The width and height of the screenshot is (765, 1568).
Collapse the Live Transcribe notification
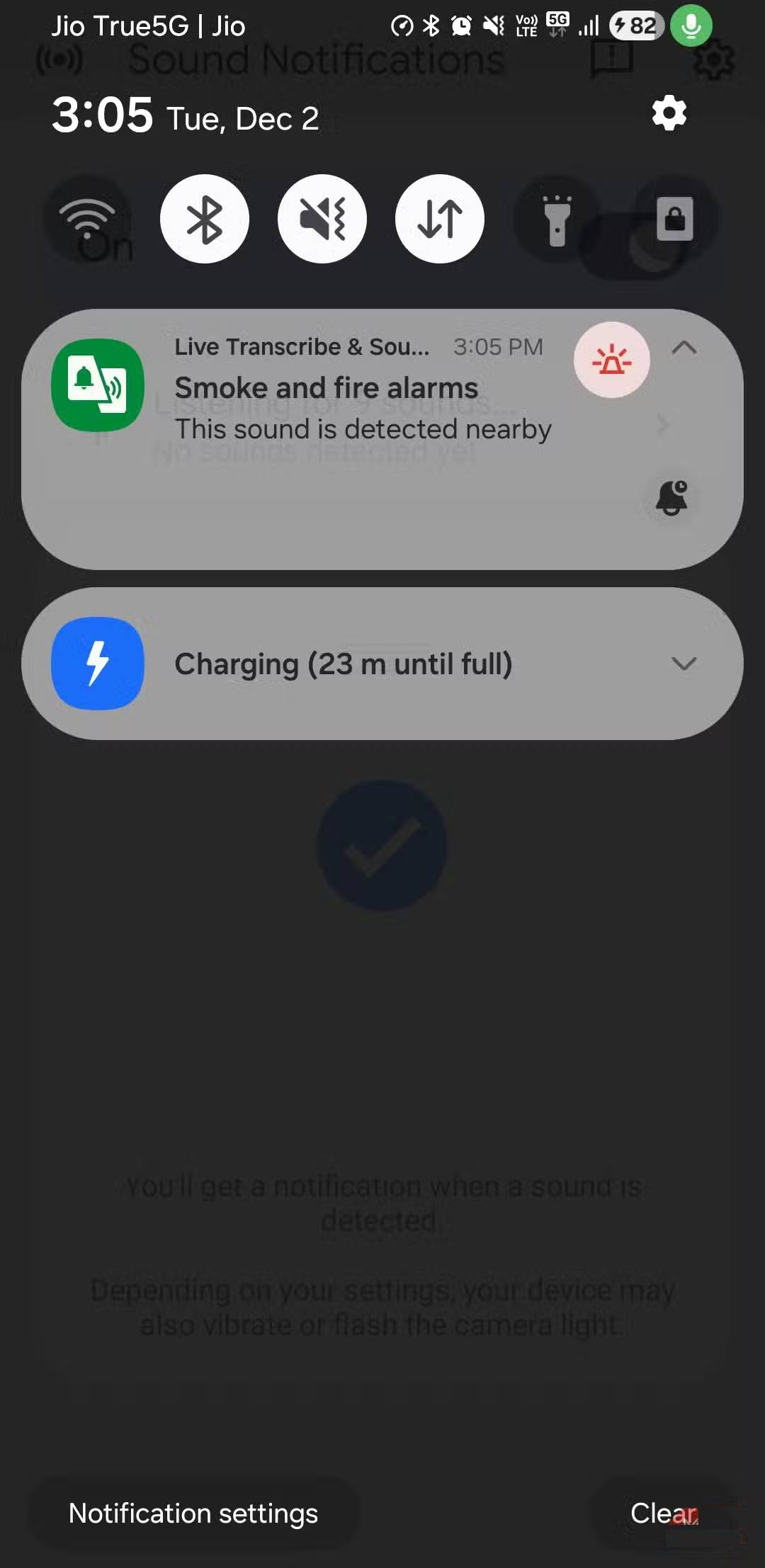[x=684, y=348]
